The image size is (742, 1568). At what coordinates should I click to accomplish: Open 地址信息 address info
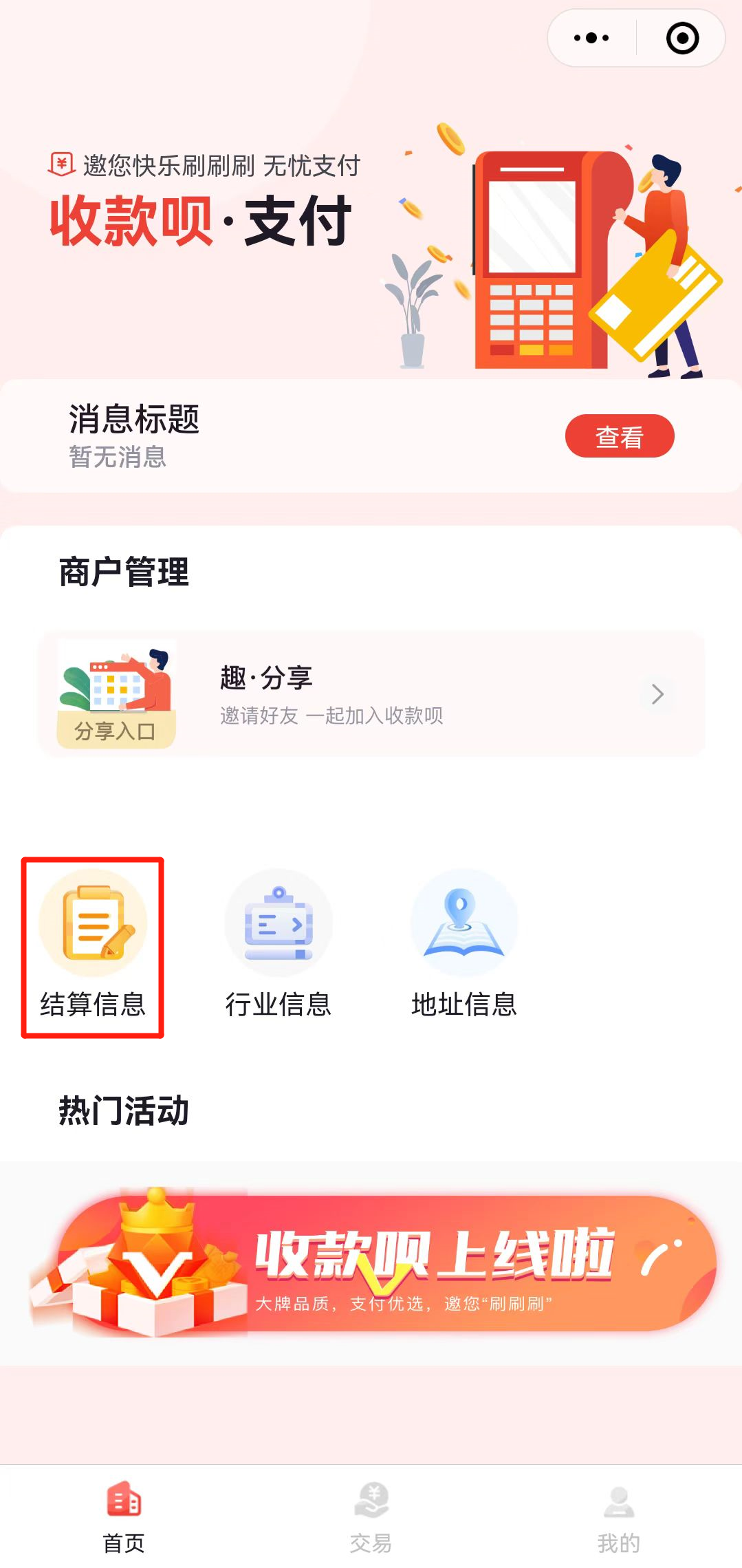tap(464, 946)
